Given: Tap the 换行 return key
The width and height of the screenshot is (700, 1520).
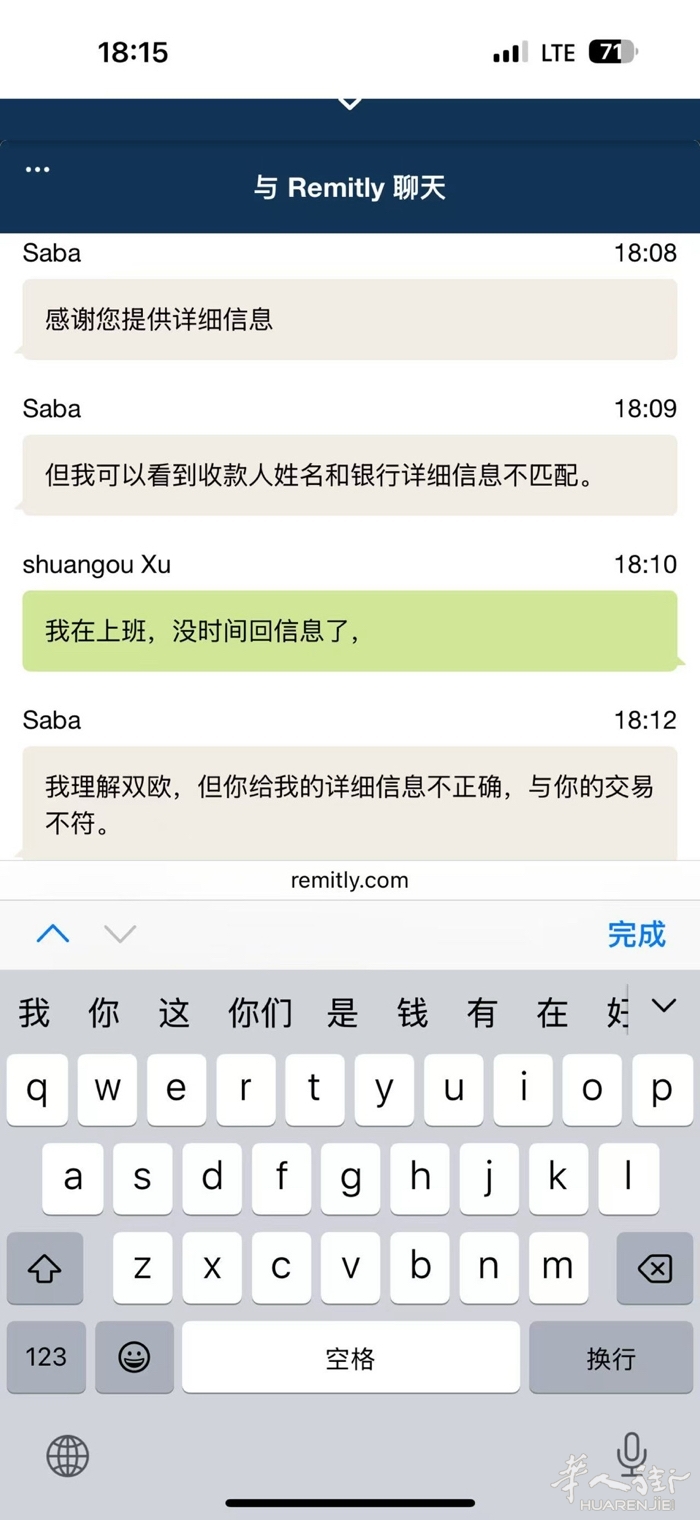Looking at the screenshot, I should pyautogui.click(x=610, y=1357).
